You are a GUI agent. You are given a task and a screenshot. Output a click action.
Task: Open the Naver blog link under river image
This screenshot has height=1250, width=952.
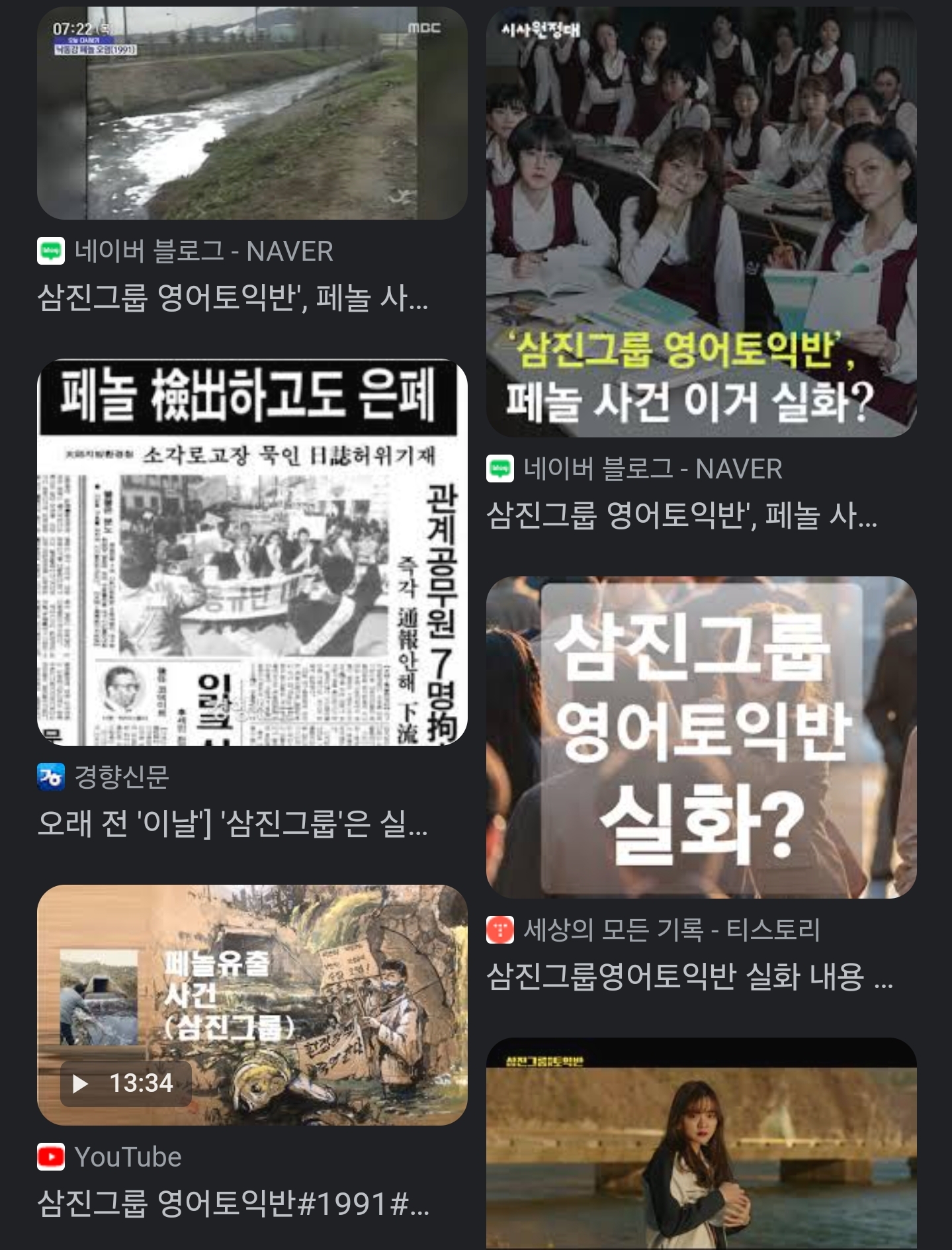(233, 298)
